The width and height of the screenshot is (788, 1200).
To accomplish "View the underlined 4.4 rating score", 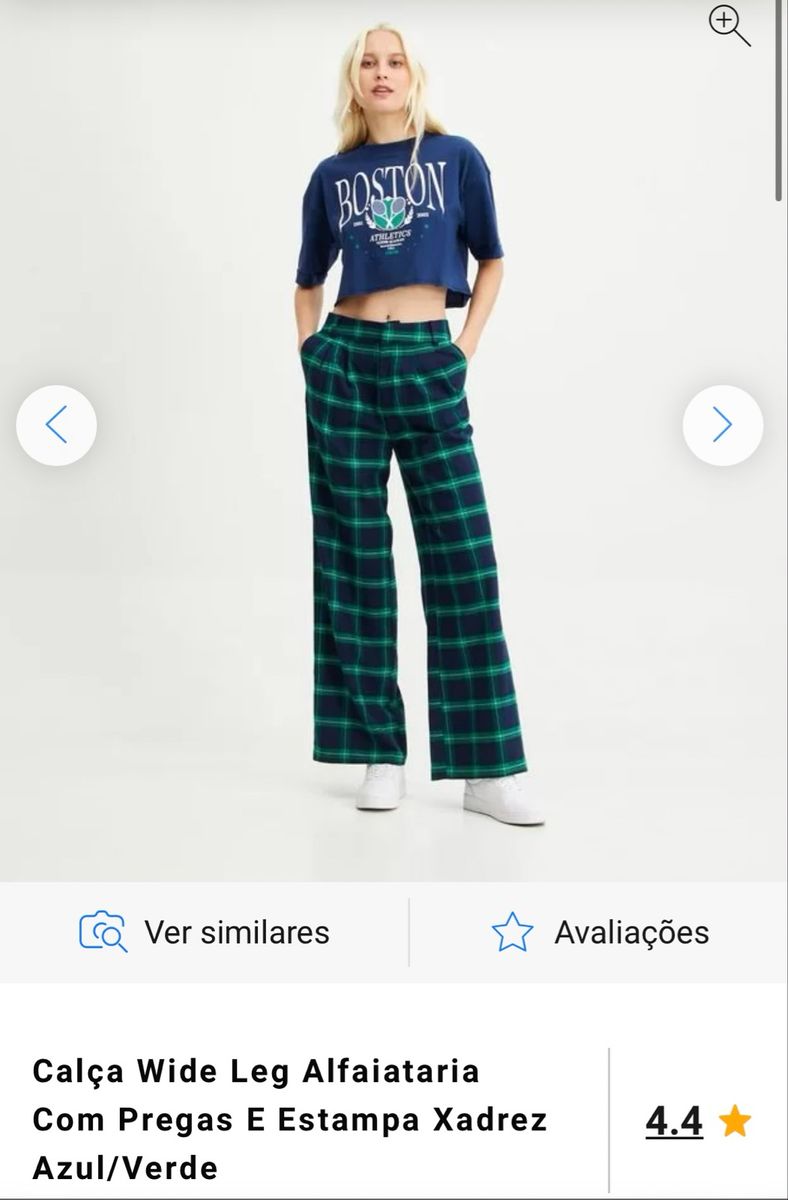I will pyautogui.click(x=672, y=1120).
